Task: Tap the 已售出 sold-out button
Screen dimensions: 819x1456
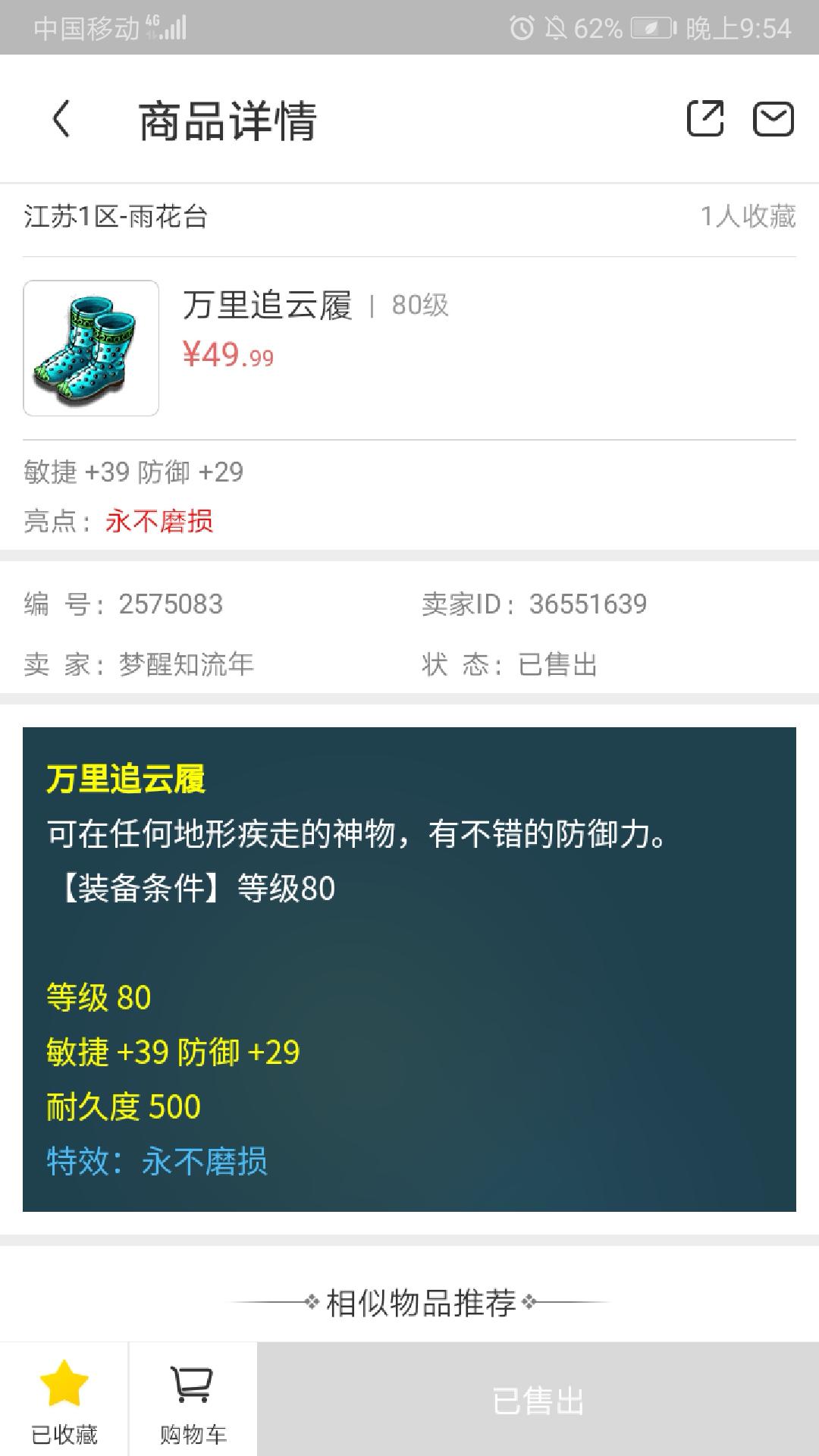Action: pyautogui.click(x=538, y=1399)
